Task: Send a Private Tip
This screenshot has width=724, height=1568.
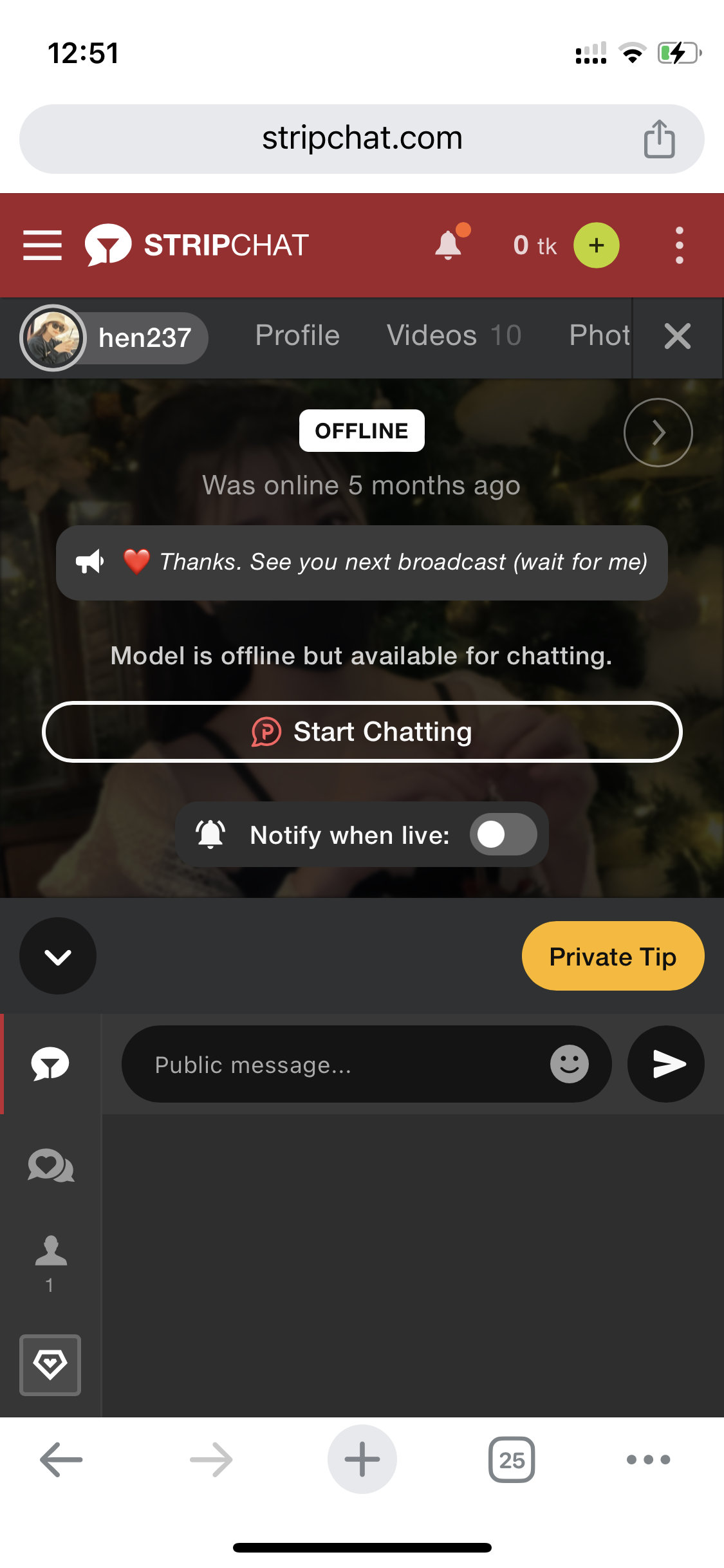Action: (x=612, y=957)
